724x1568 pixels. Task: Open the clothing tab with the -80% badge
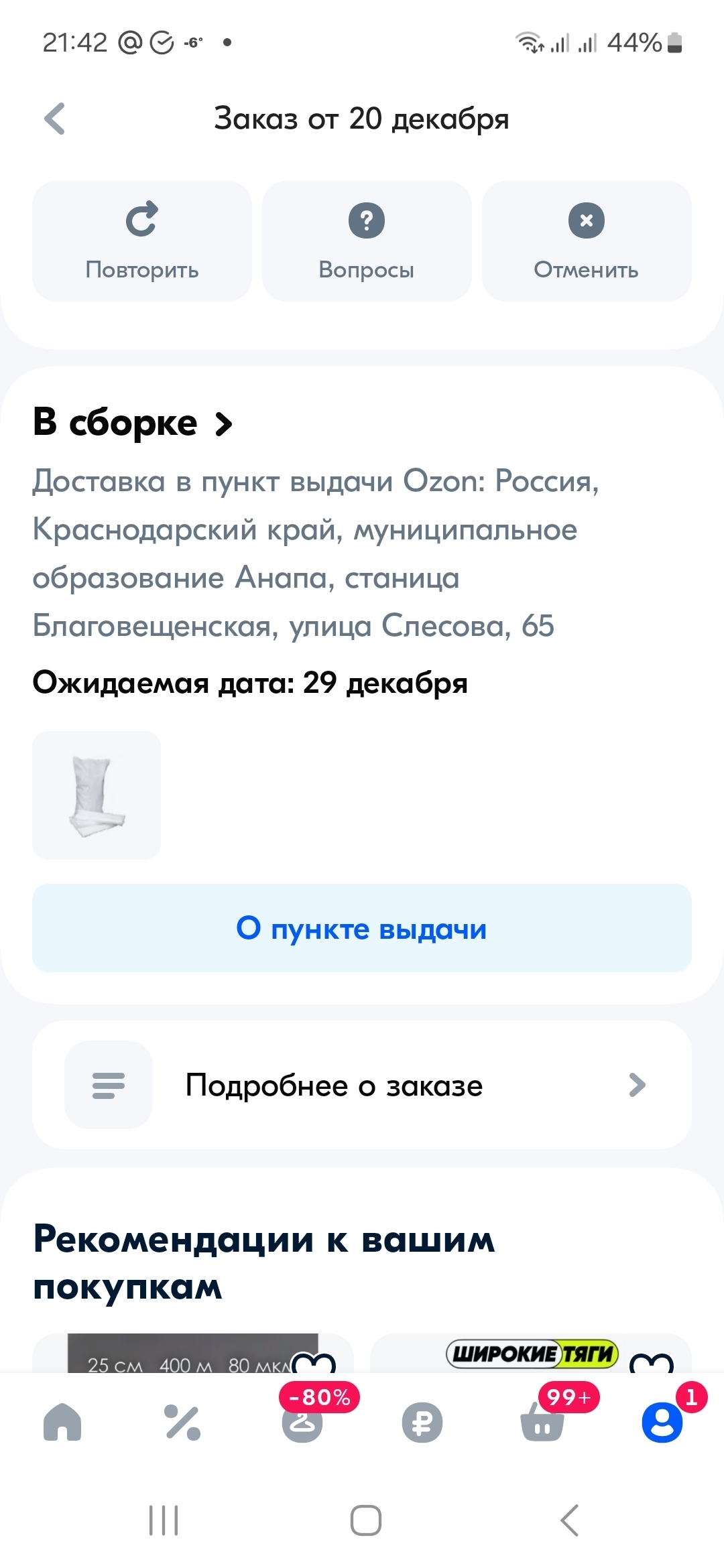pos(302,1422)
